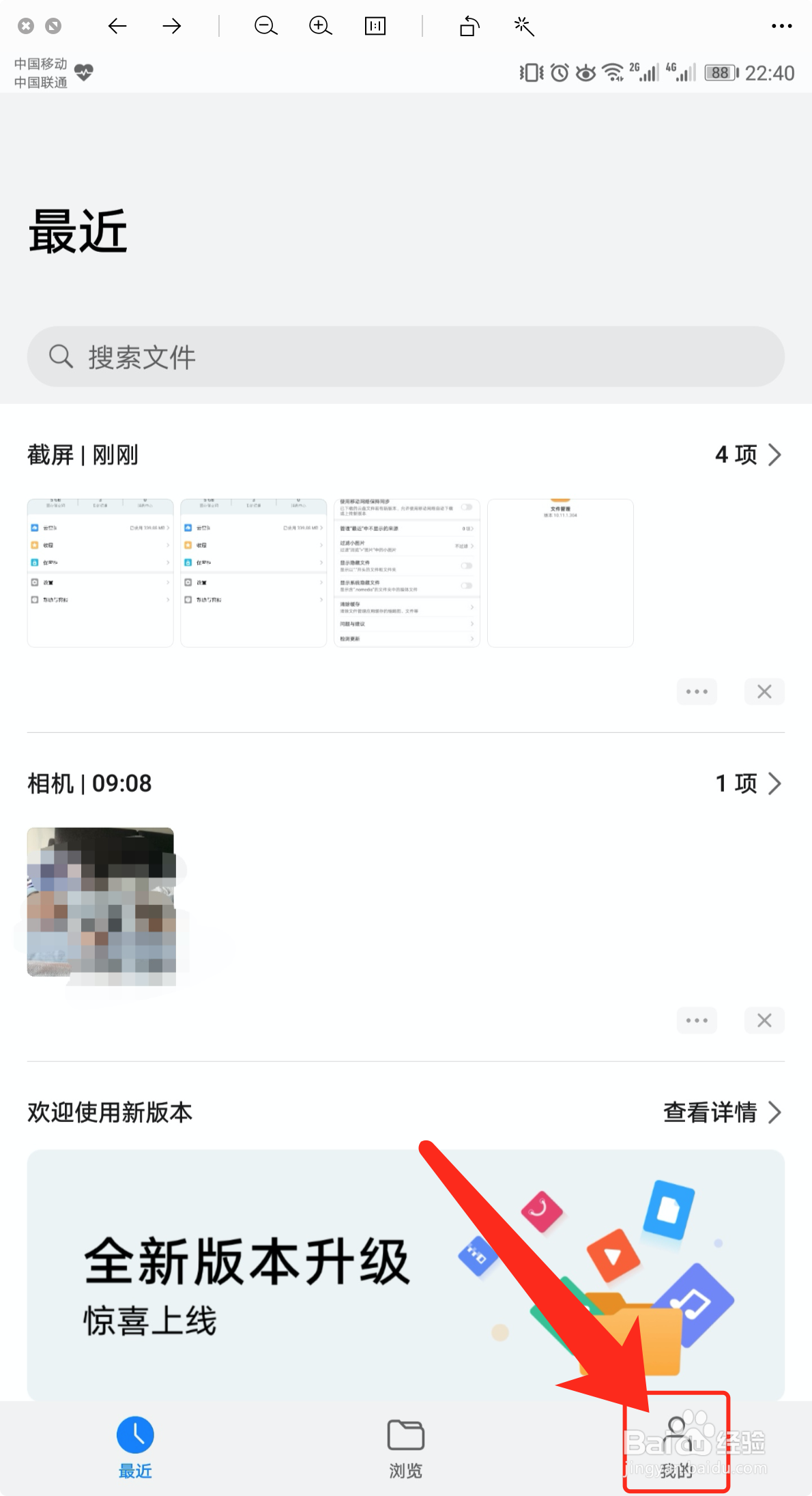Click the back arrow in the toolbar
This screenshot has width=812, height=1496.
pos(117,26)
